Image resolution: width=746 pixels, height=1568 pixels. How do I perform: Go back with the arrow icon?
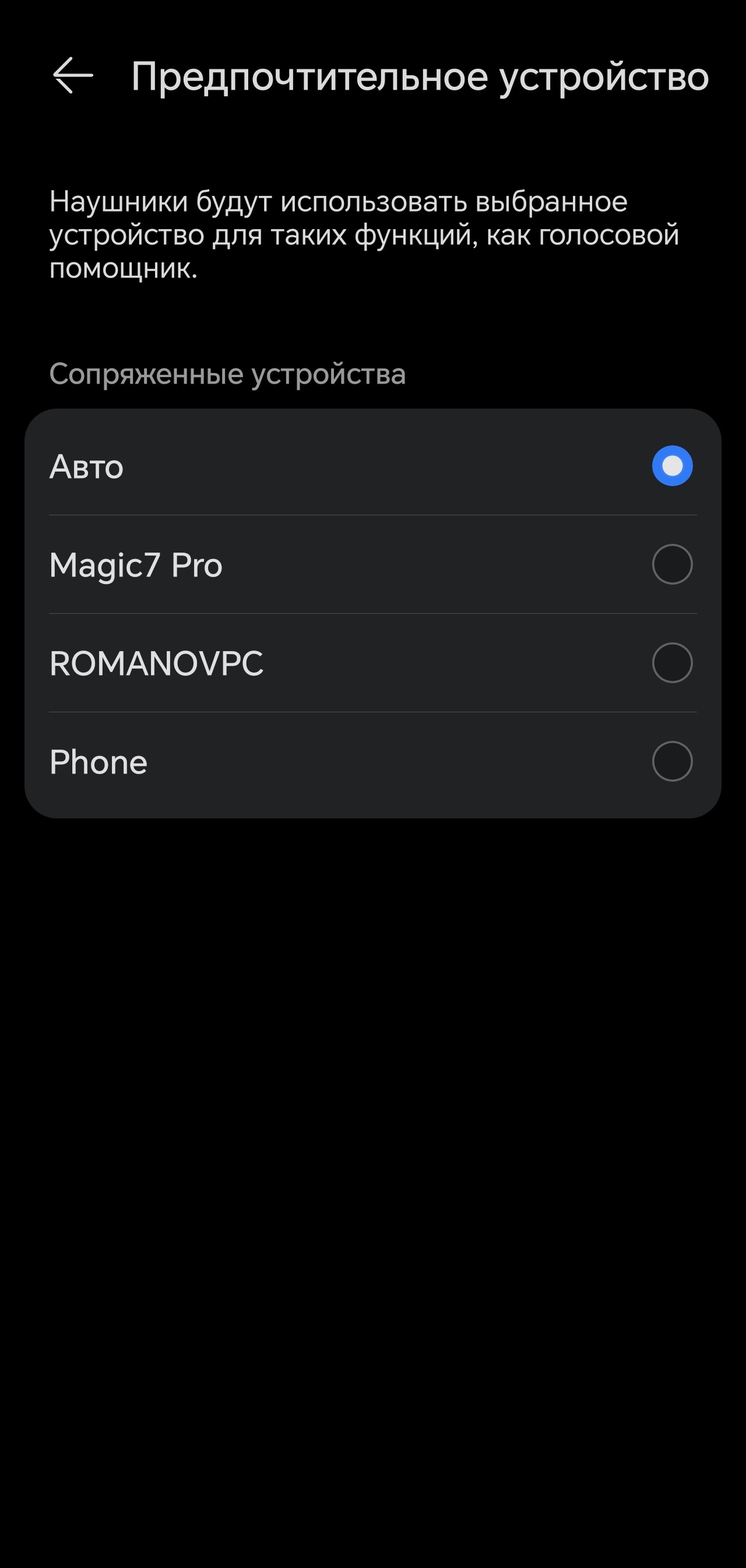(x=73, y=76)
